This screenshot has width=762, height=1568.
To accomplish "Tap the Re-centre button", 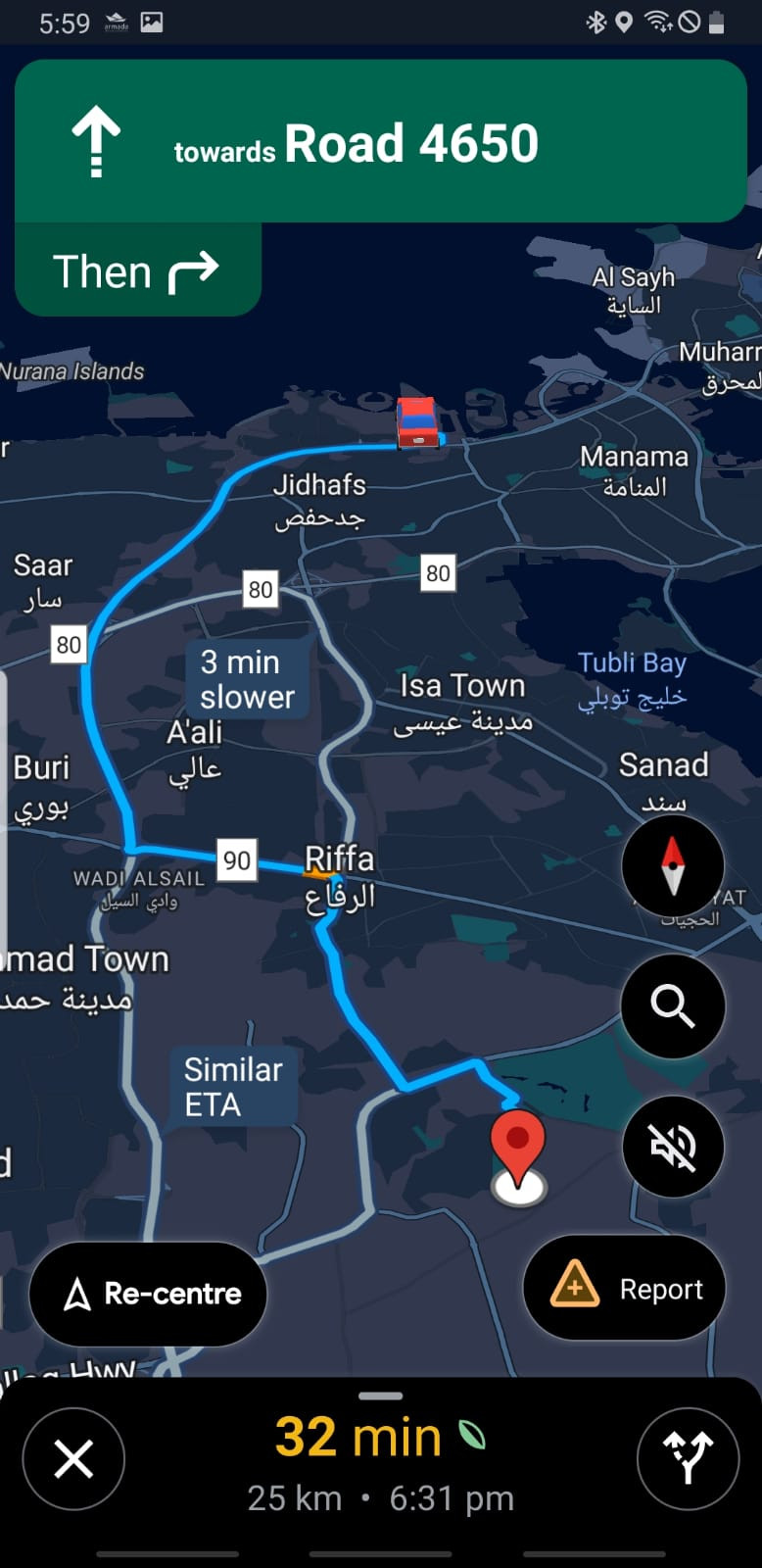I will (x=149, y=1294).
